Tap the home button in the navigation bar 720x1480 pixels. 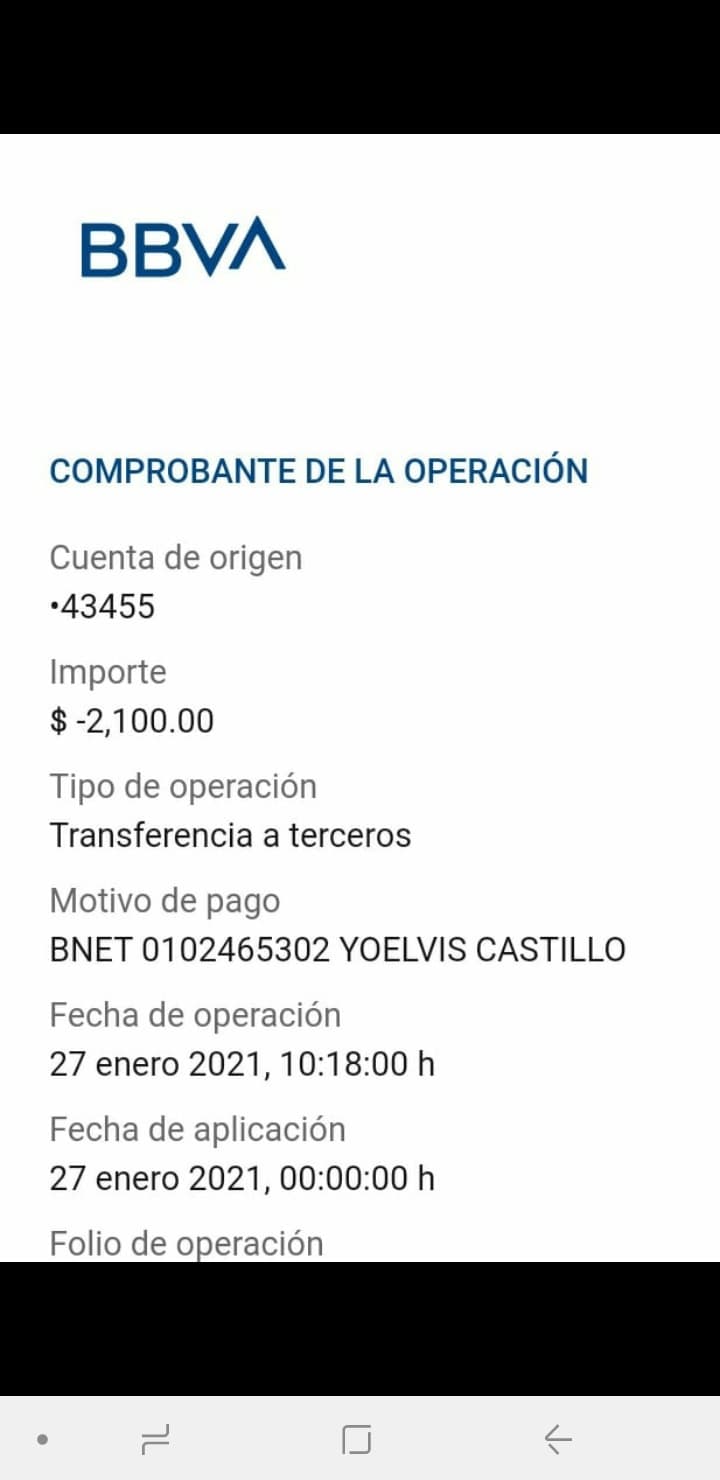coord(357,1440)
